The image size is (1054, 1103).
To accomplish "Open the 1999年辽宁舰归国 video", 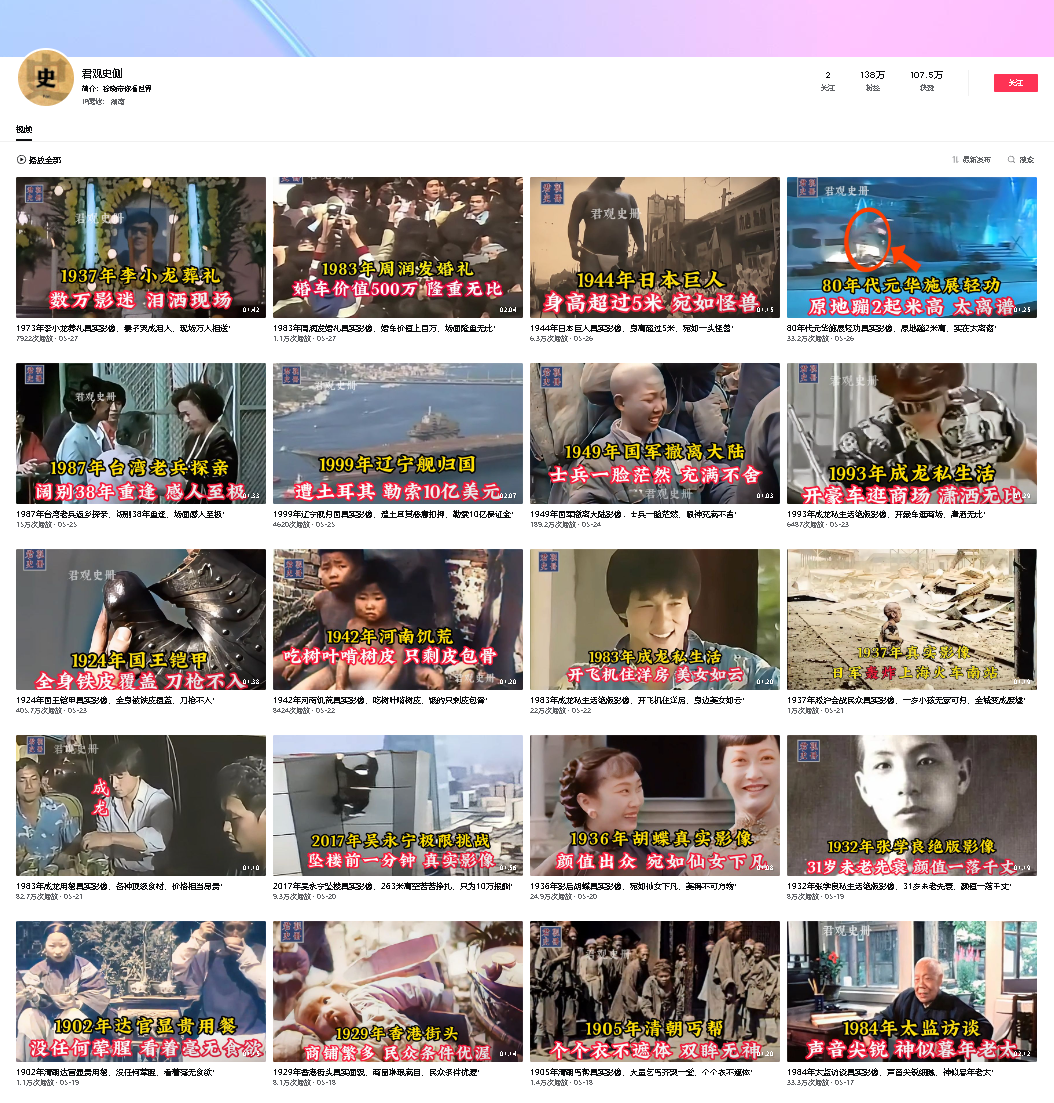I will click(398, 433).
